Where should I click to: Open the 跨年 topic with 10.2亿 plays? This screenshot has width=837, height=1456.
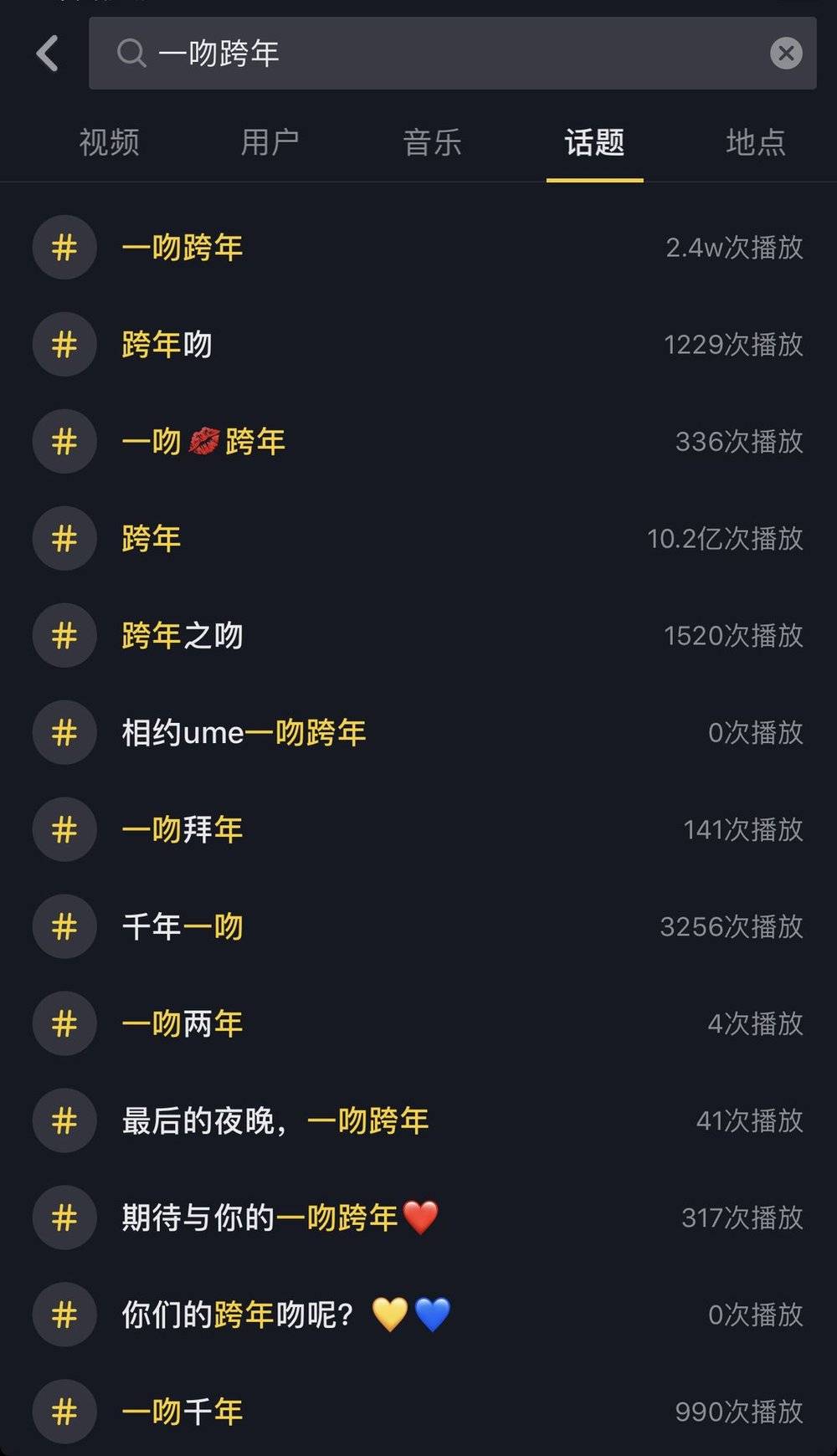[x=418, y=539]
